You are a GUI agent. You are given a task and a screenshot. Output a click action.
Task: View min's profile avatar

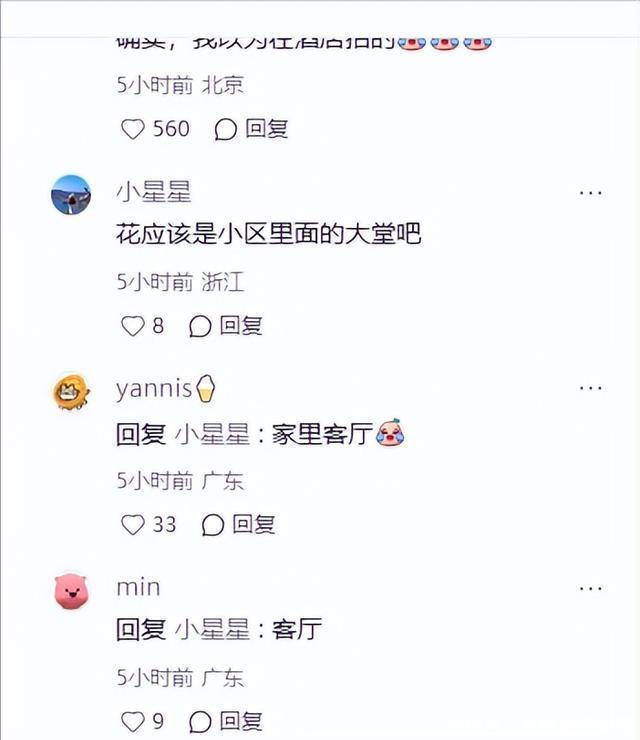[71, 591]
